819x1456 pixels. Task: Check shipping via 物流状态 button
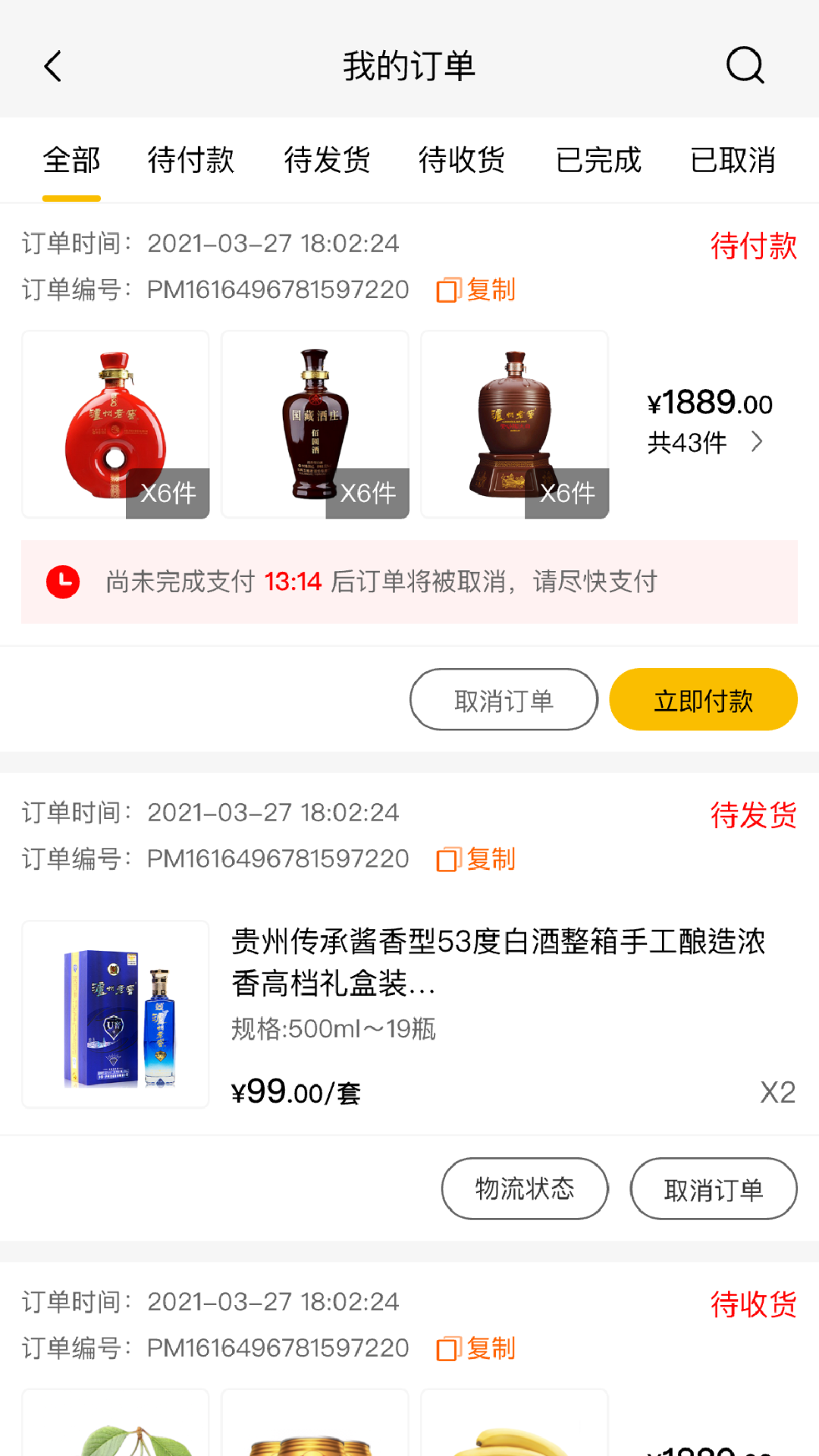[x=524, y=1188]
